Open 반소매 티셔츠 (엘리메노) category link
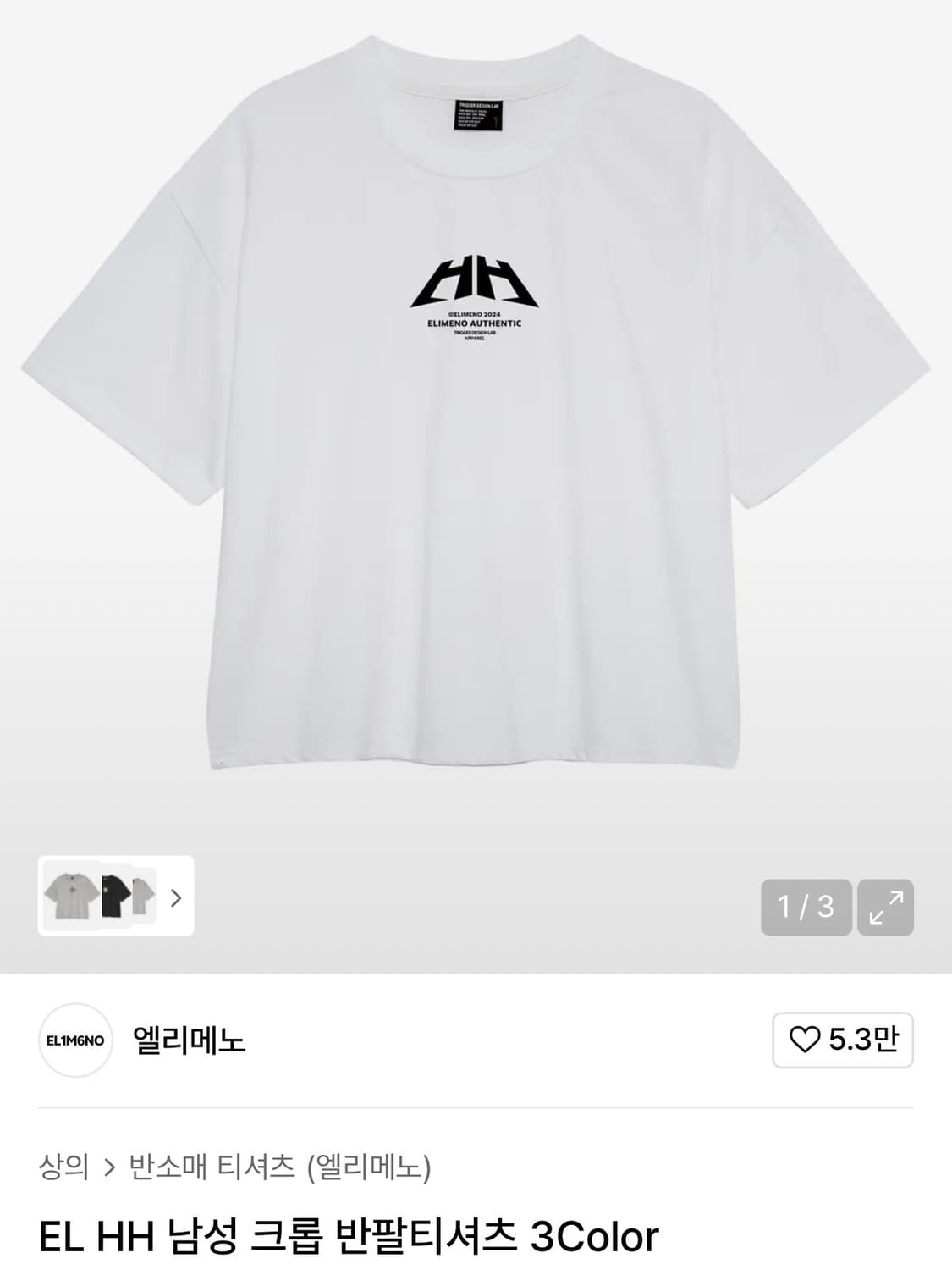The width and height of the screenshot is (952, 1264). click(x=280, y=1167)
